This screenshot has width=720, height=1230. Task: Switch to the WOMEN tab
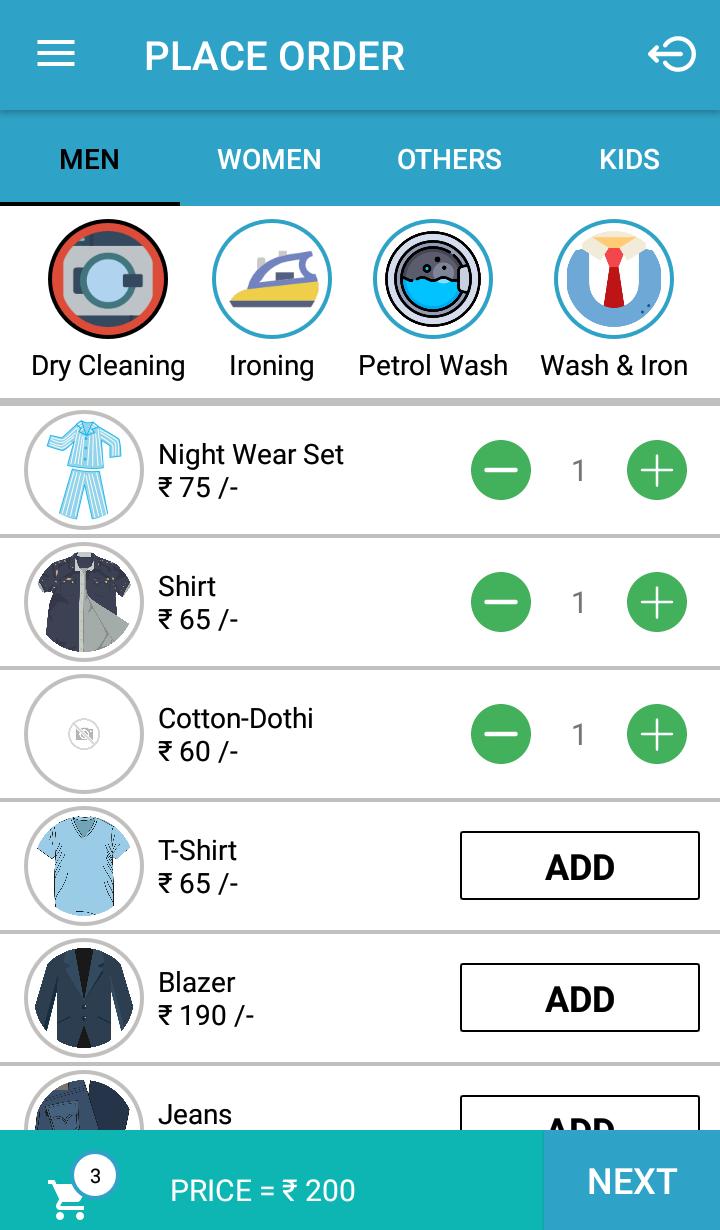pos(269,159)
